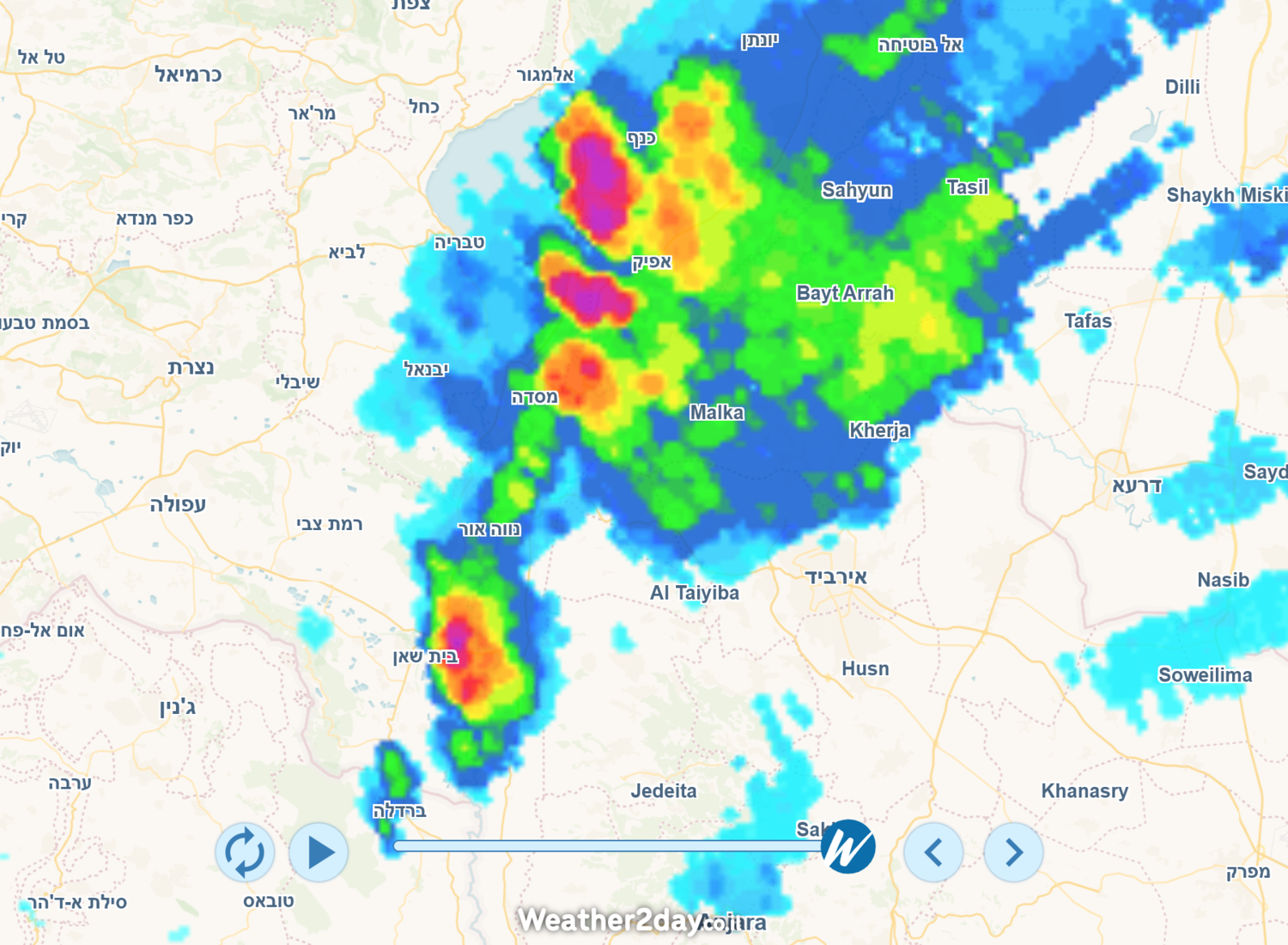Go to the previous radar frame
1288x945 pixels.
(933, 852)
